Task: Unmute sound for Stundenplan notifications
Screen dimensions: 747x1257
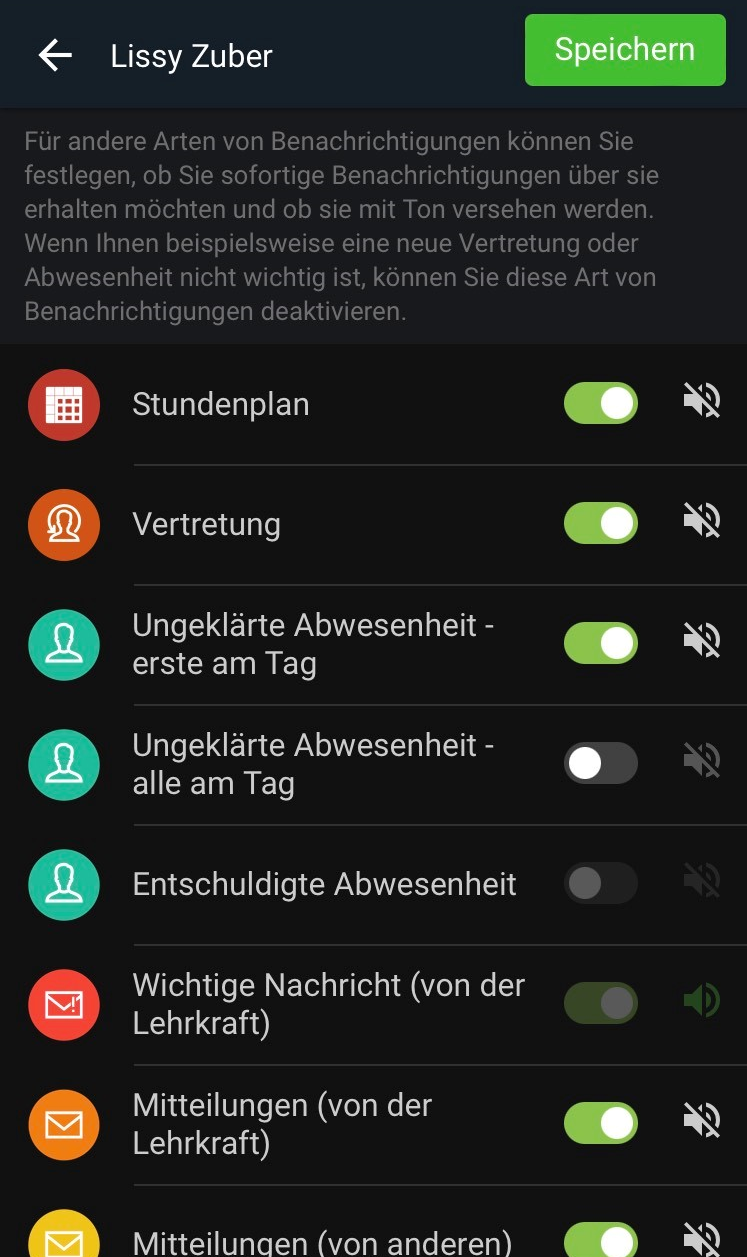Action: 702,402
